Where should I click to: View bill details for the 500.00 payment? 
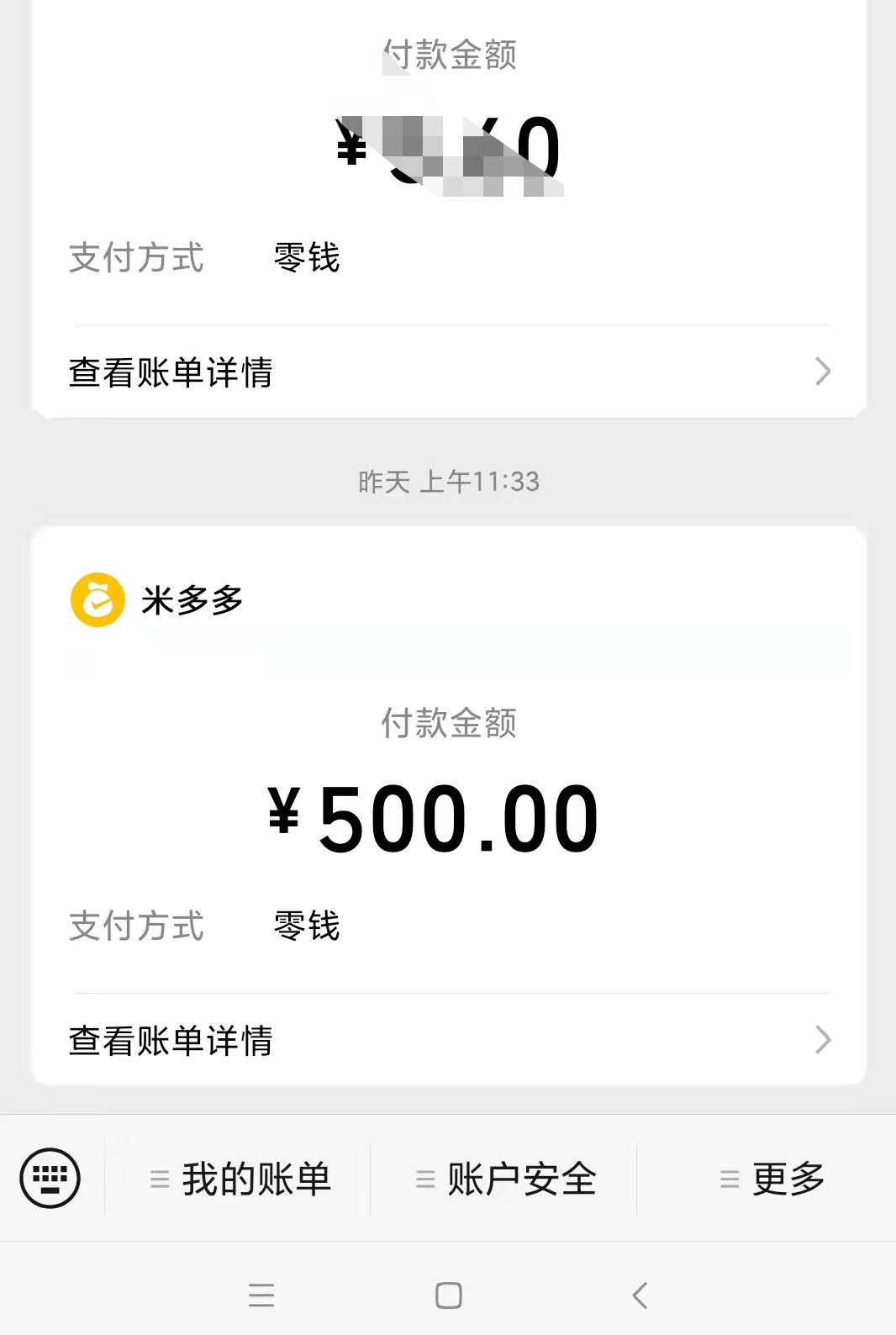pyautogui.click(x=449, y=1040)
